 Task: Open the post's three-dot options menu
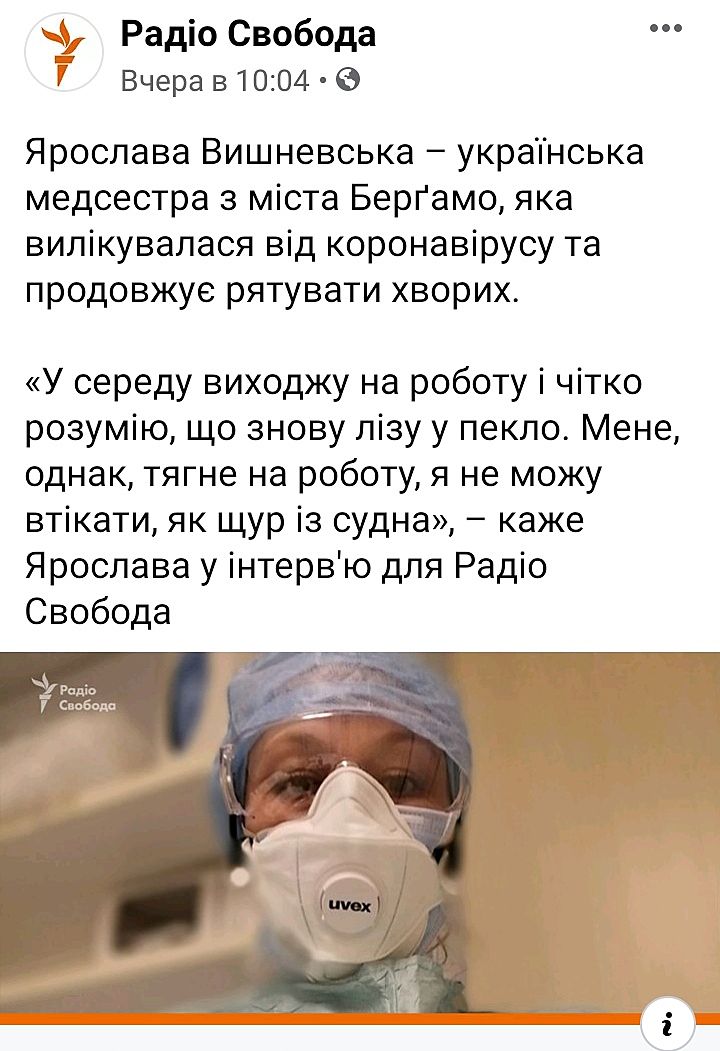(665, 28)
